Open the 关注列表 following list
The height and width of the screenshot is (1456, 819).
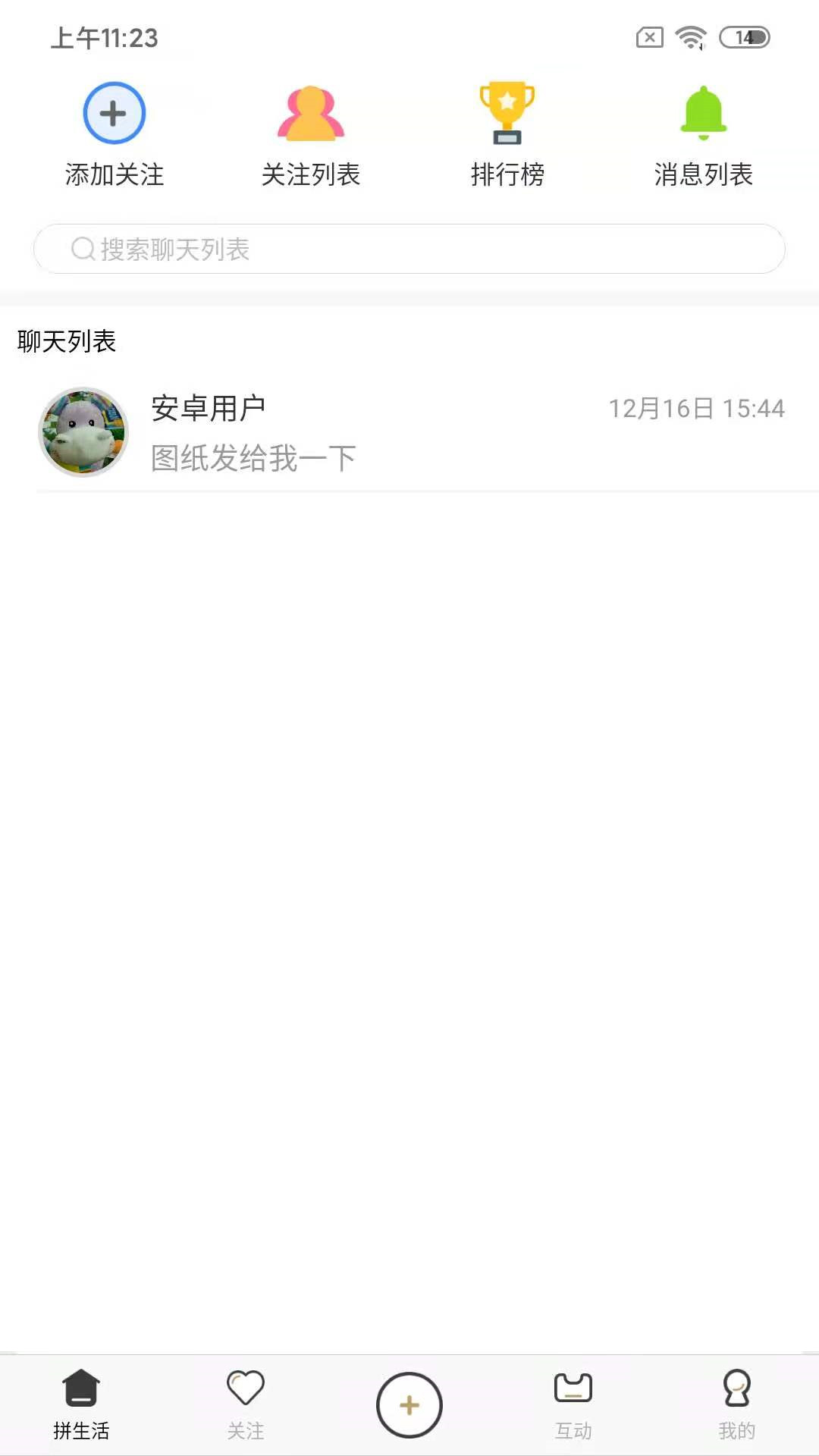pyautogui.click(x=310, y=134)
